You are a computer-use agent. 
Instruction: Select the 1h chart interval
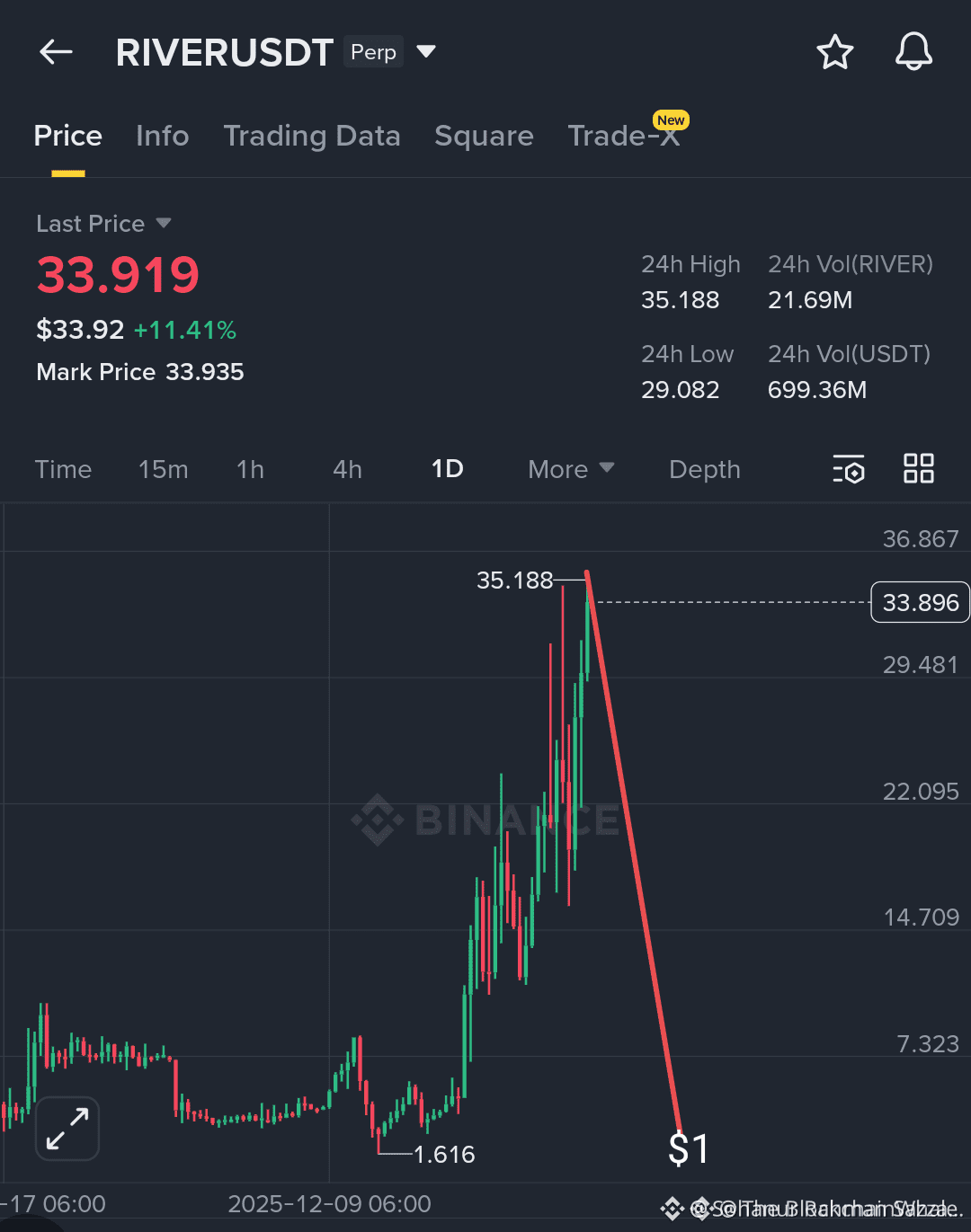(250, 469)
